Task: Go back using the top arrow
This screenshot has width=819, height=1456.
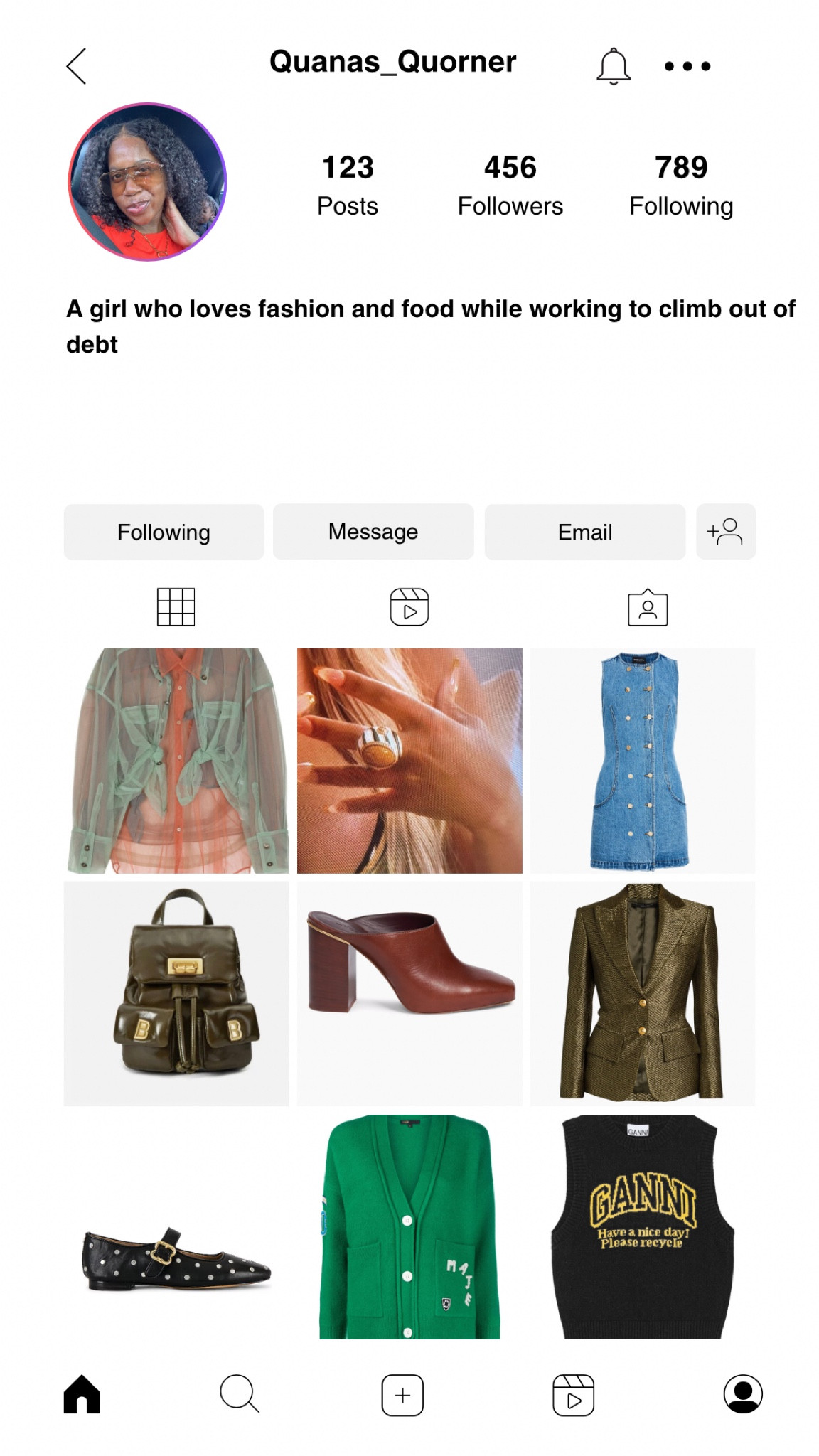Action: coord(77,67)
